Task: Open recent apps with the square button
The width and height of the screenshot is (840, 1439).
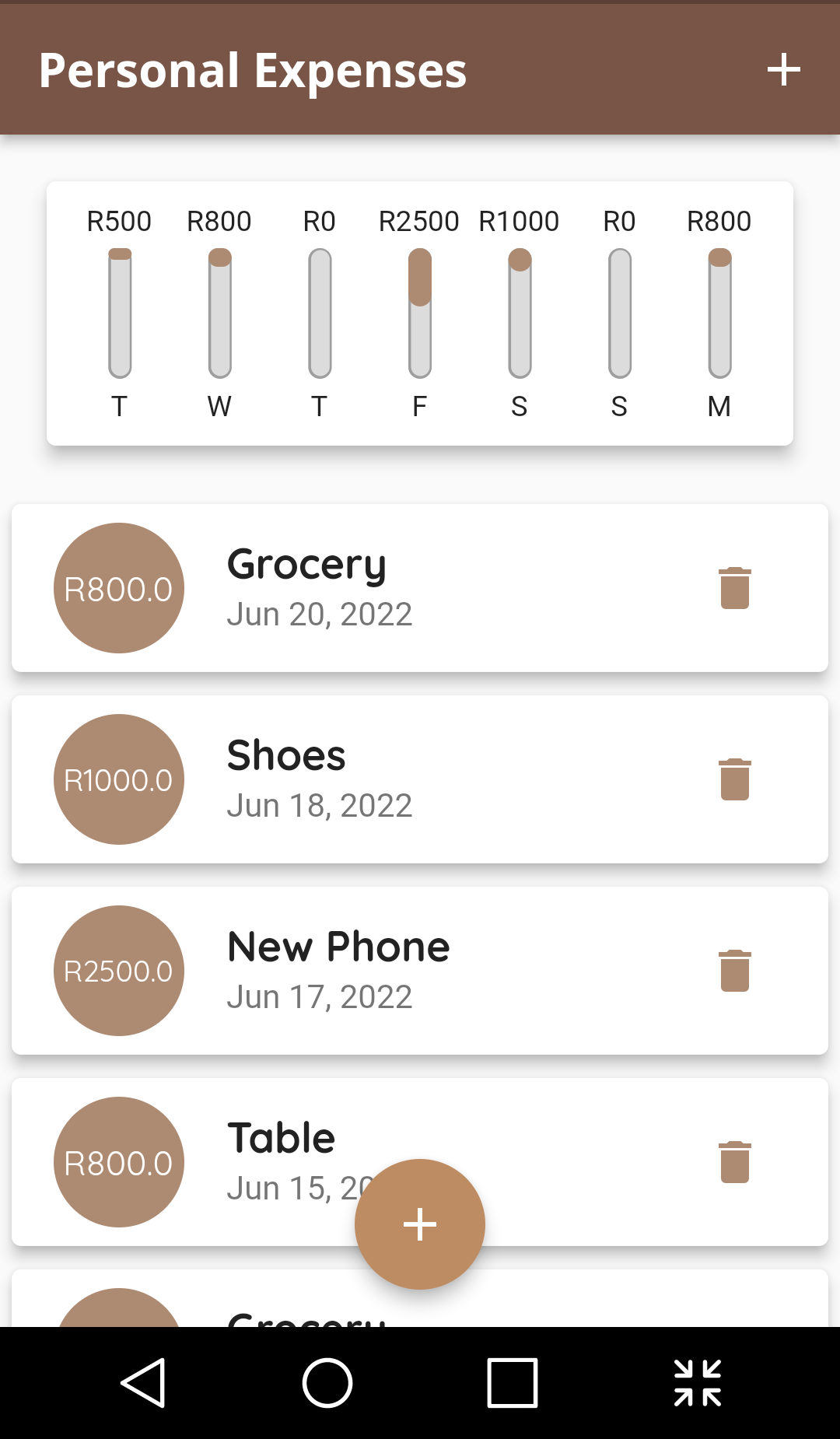Action: point(511,1383)
